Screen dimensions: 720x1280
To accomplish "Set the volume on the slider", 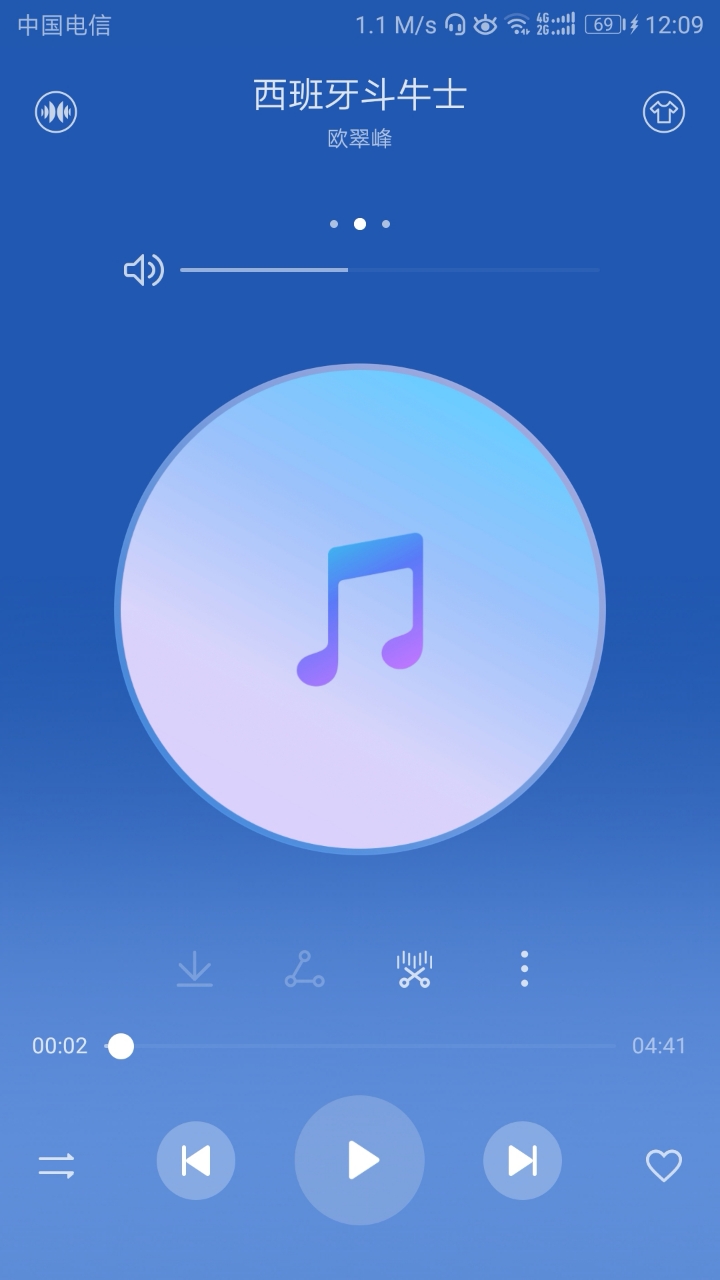I will (390, 270).
